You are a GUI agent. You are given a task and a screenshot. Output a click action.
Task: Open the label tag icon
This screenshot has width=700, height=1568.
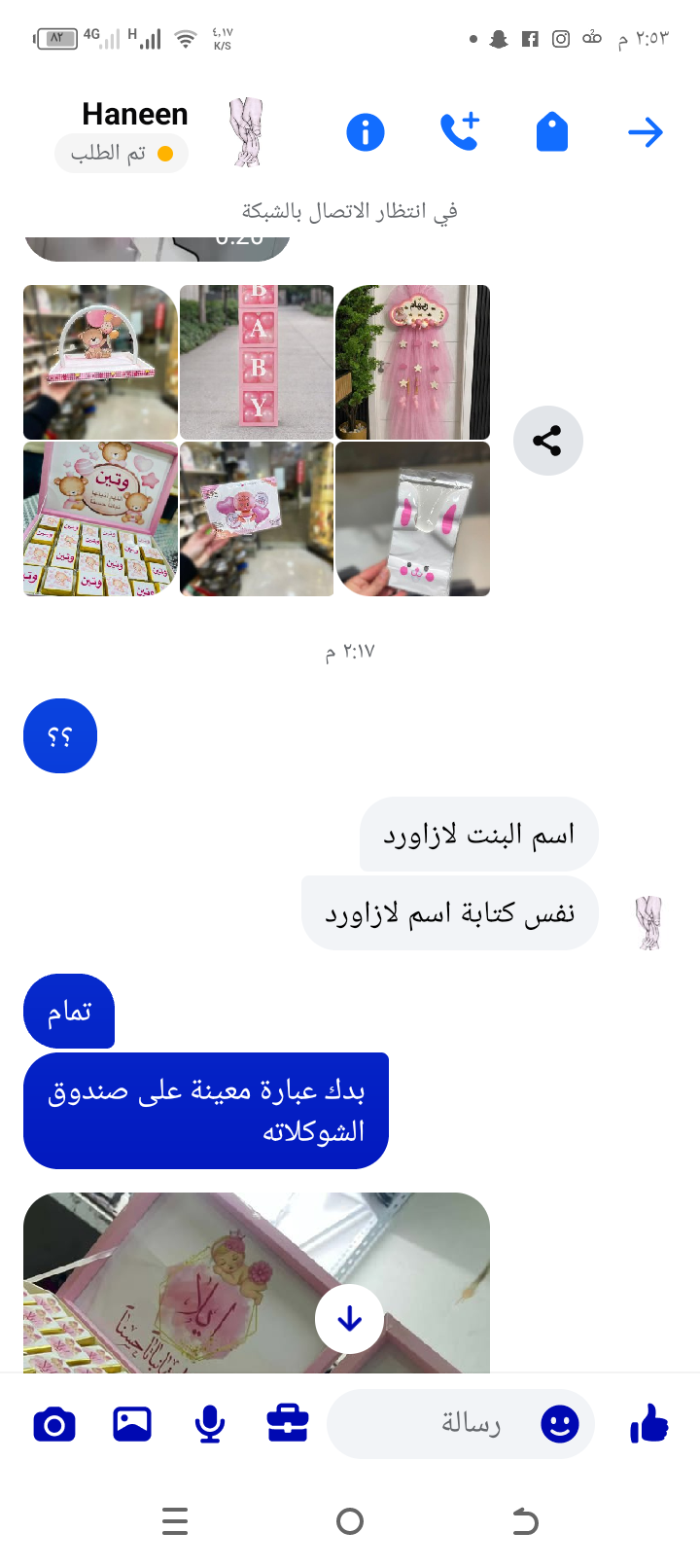point(551,132)
